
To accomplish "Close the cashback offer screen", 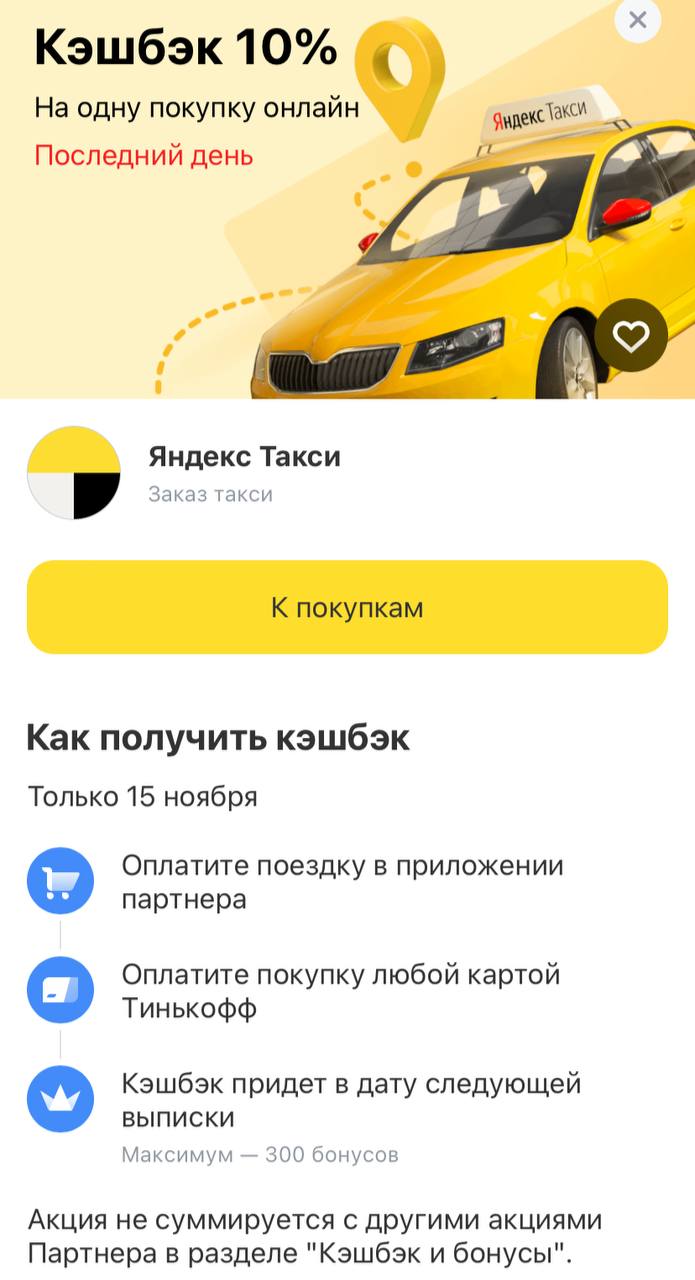I will pos(638,19).
